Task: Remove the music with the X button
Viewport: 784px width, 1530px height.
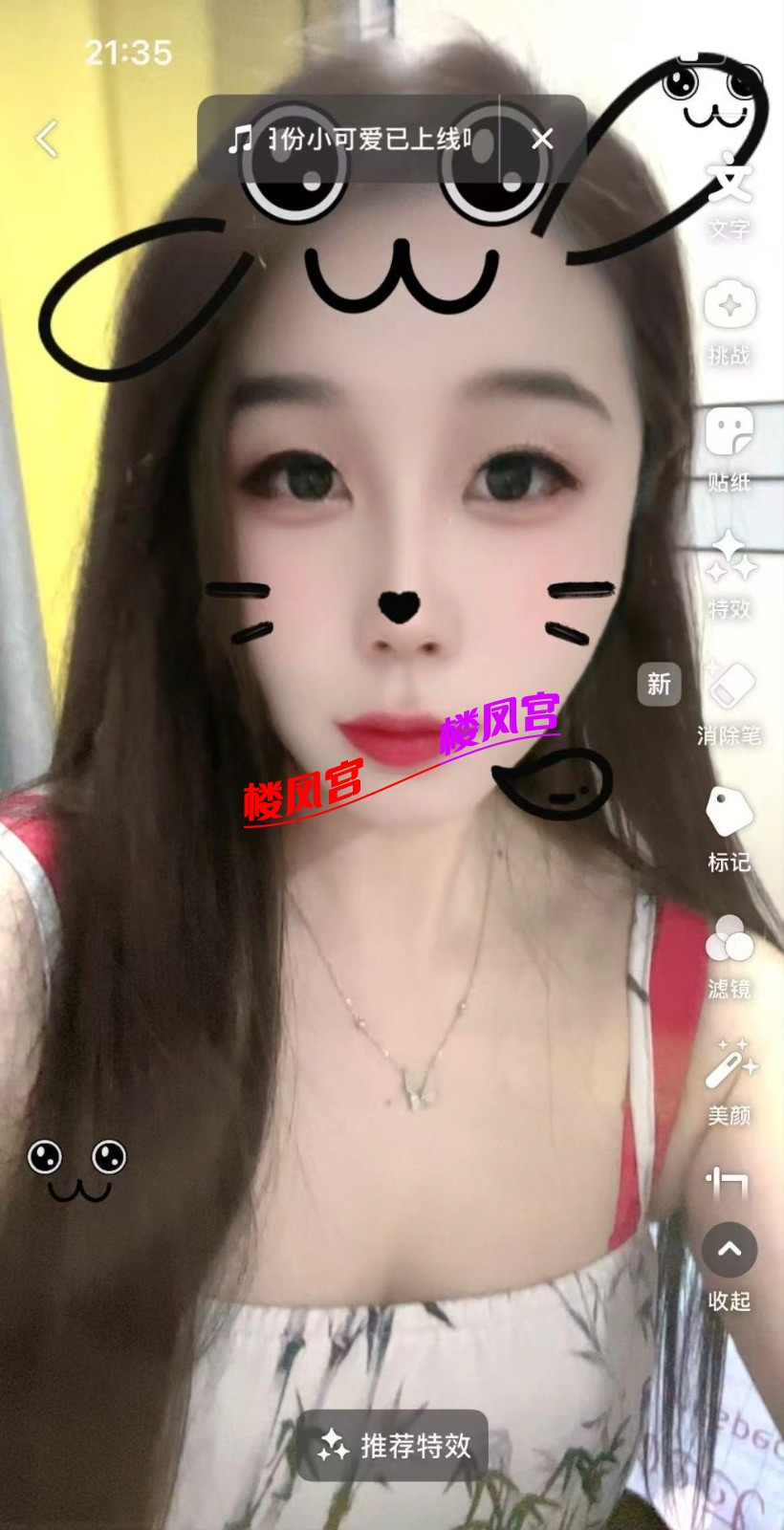Action: click(542, 140)
